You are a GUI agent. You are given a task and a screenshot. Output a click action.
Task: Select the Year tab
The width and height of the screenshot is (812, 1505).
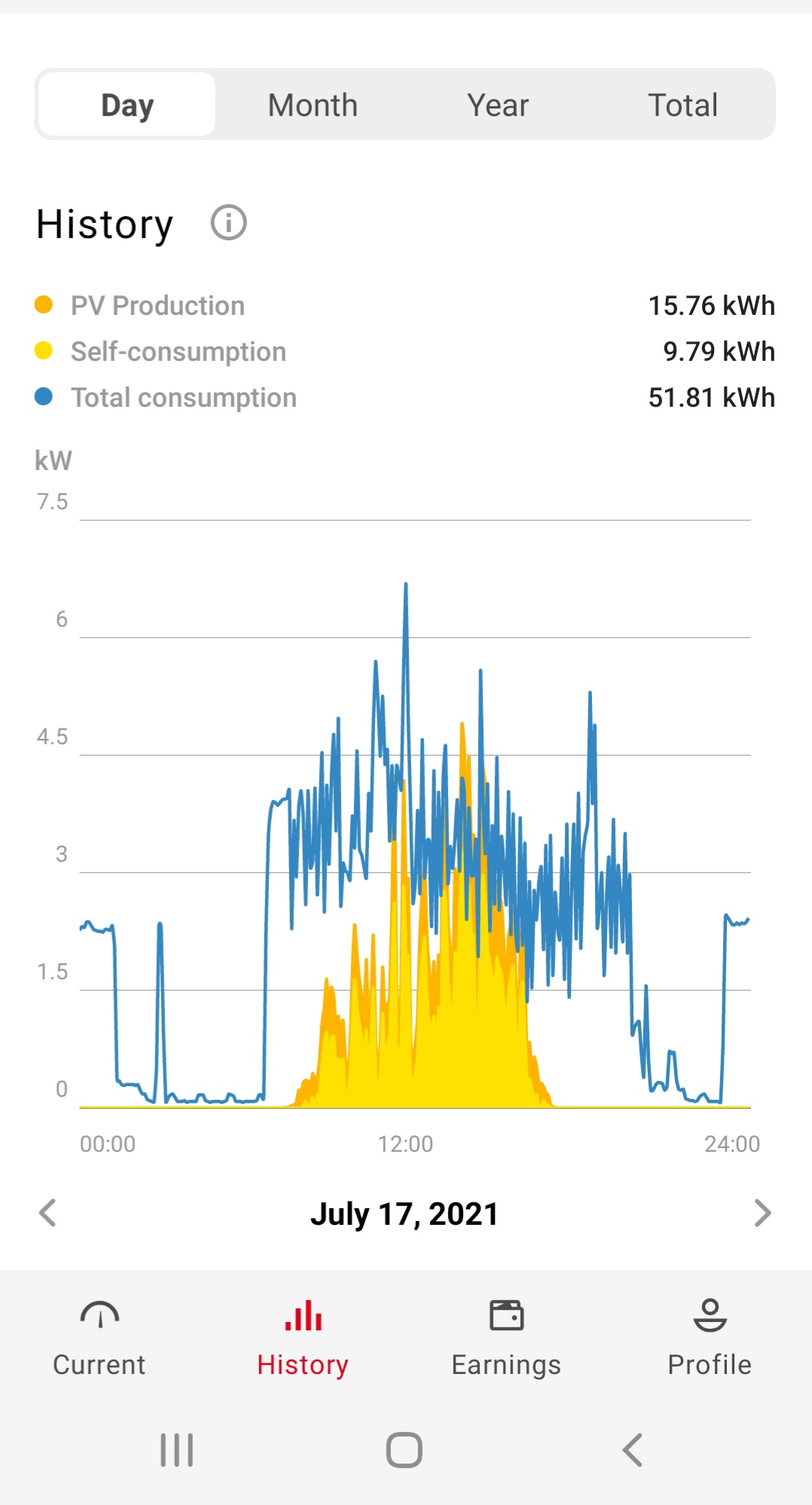(x=497, y=104)
